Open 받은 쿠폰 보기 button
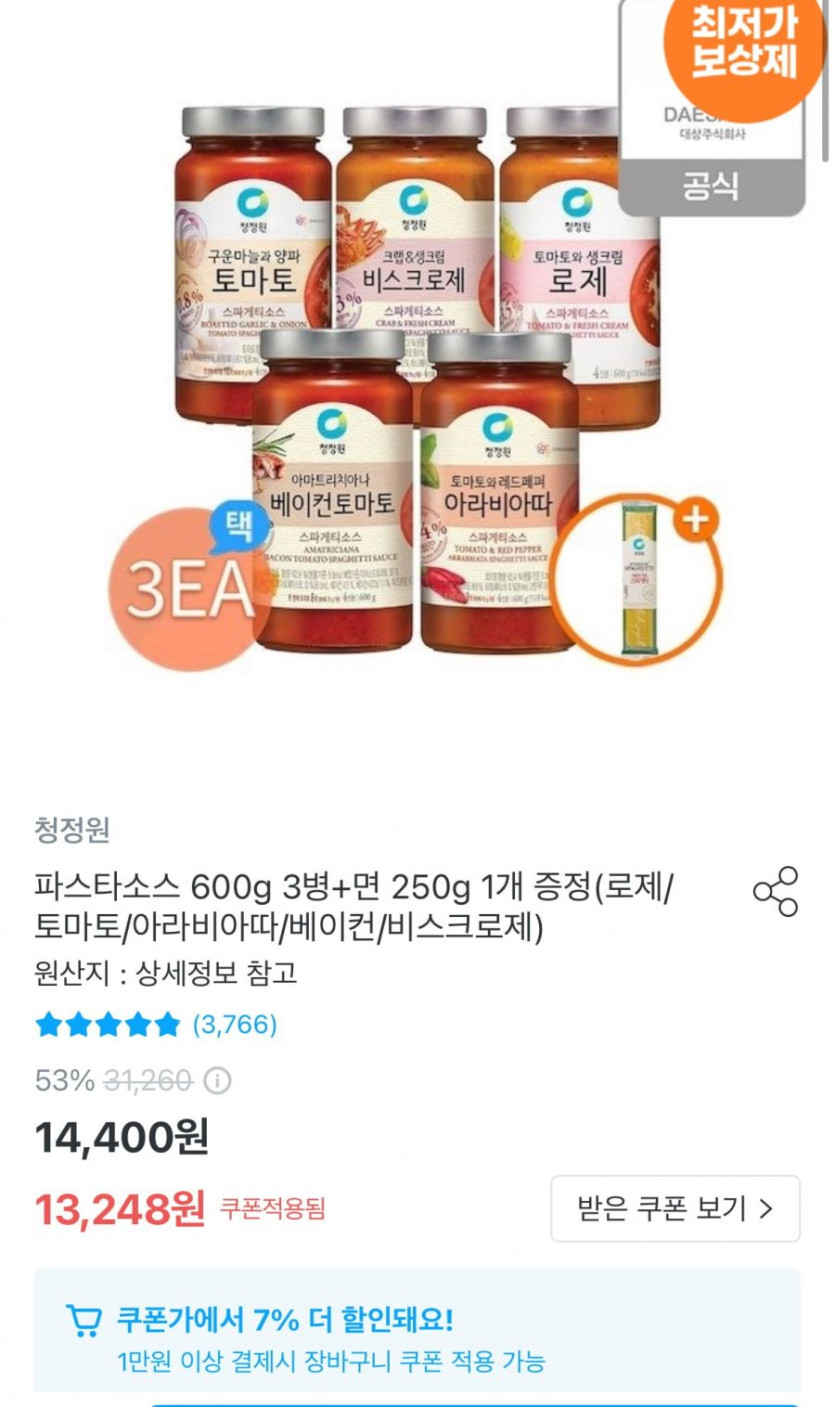The height and width of the screenshot is (1407, 835). (x=675, y=1209)
